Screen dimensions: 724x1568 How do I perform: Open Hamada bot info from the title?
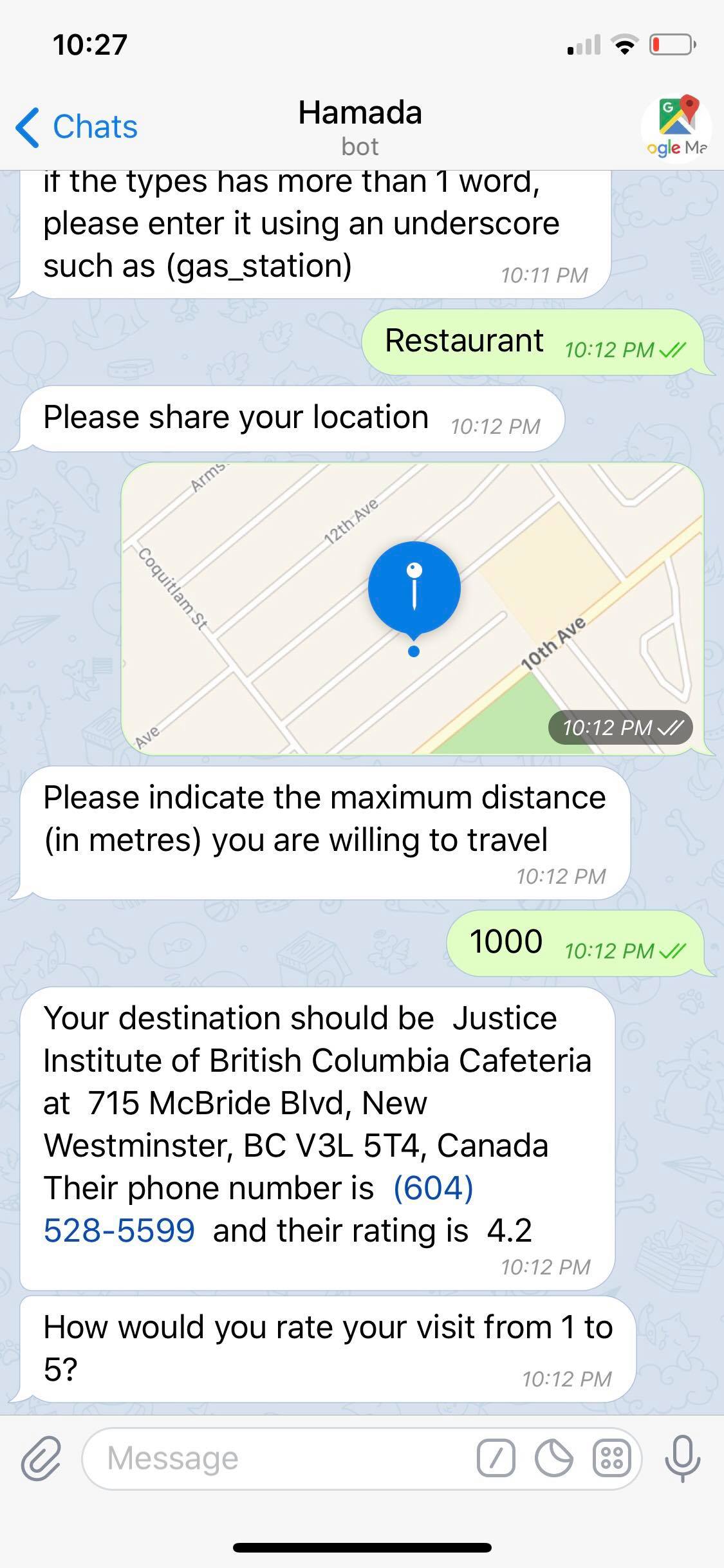pyautogui.click(x=360, y=127)
